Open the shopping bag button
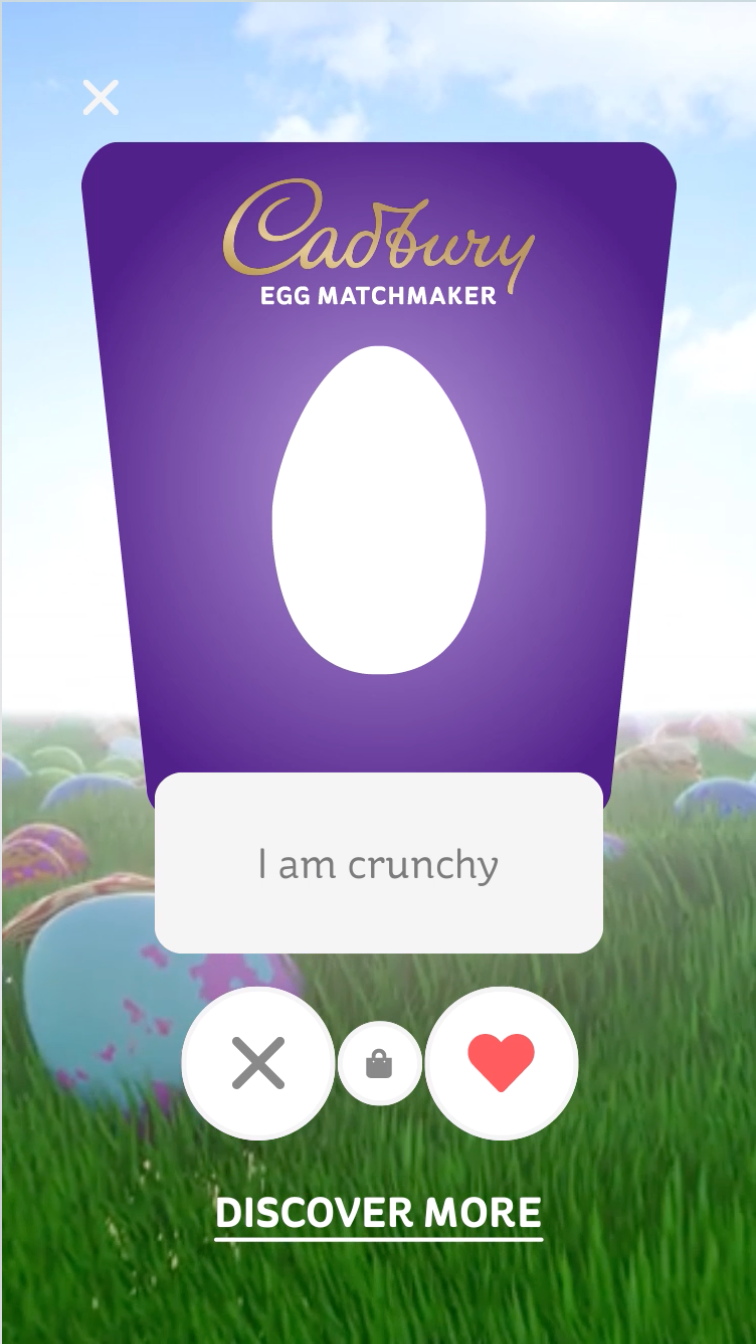 pos(379,1065)
